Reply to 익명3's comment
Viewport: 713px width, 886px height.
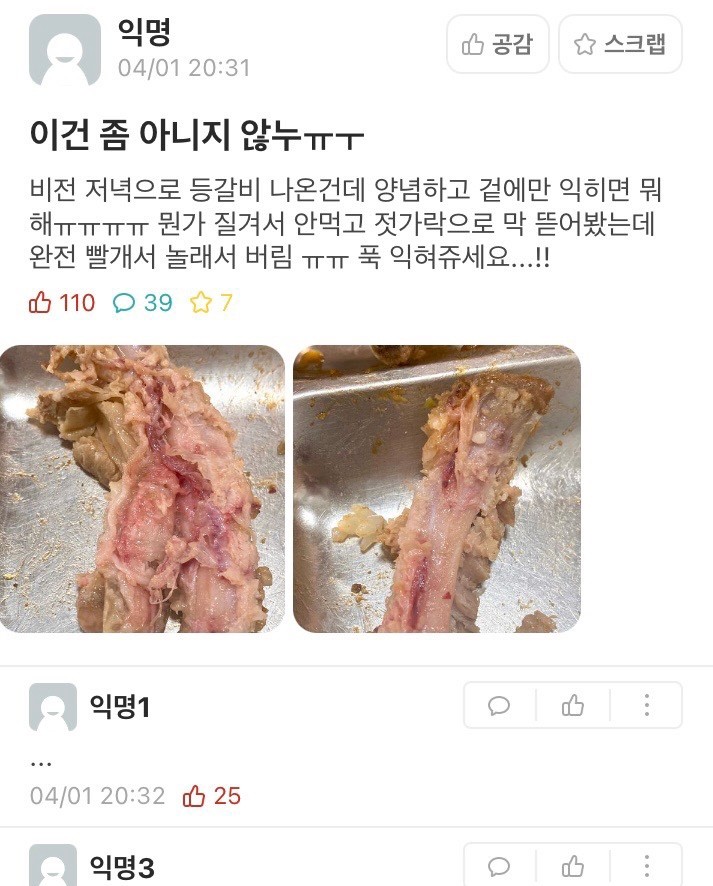499,866
